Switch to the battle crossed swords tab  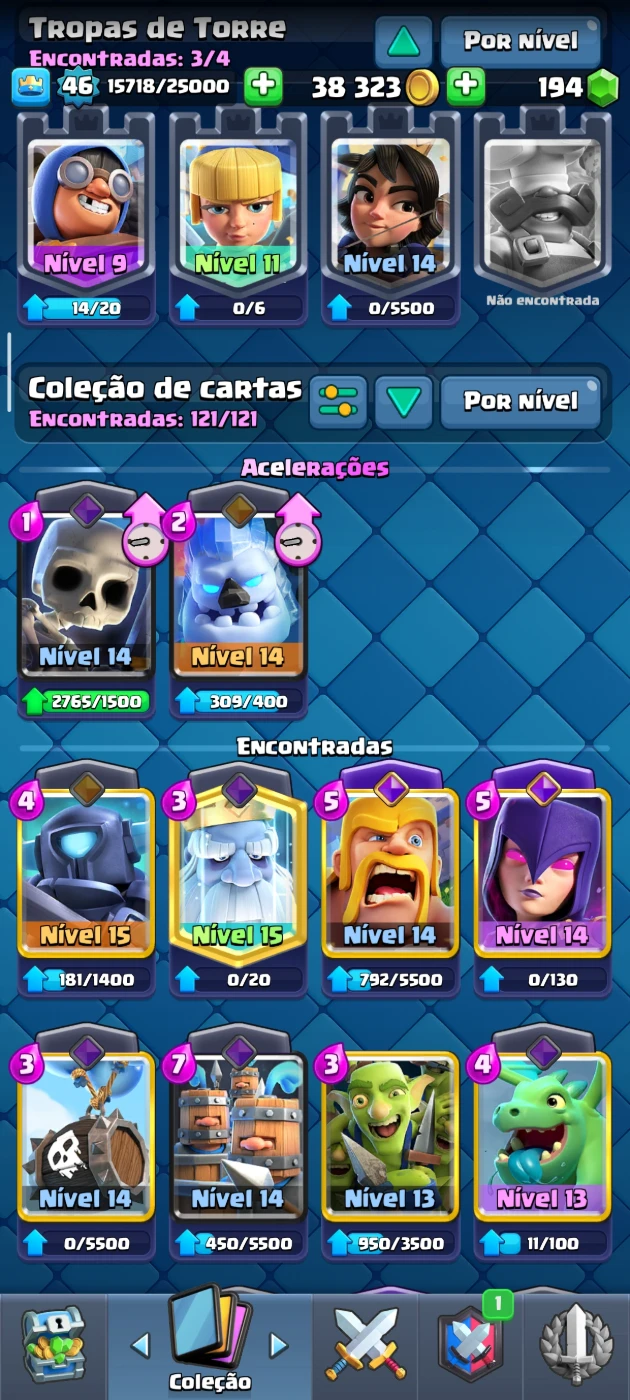(x=367, y=1345)
